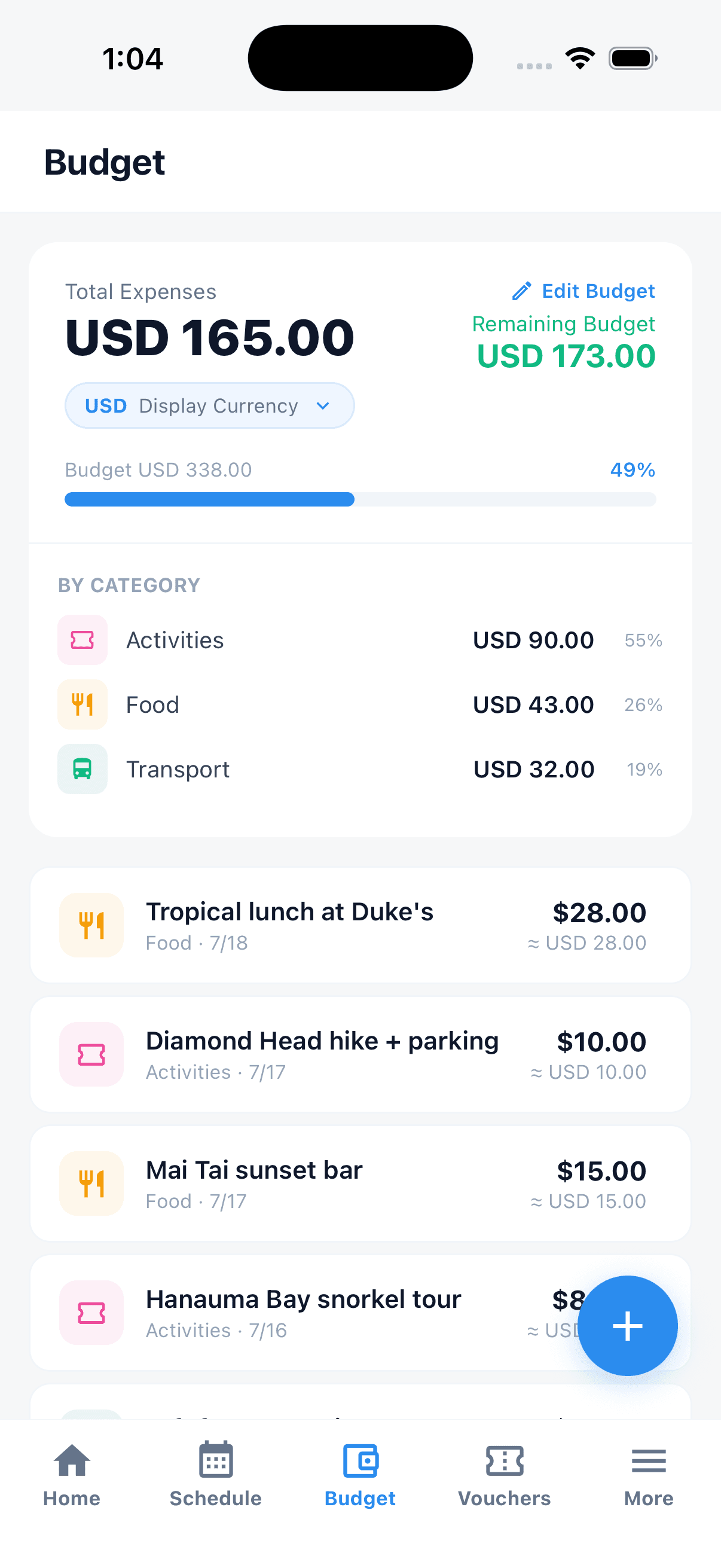
Task: Click the More menu icon
Action: 648,1460
